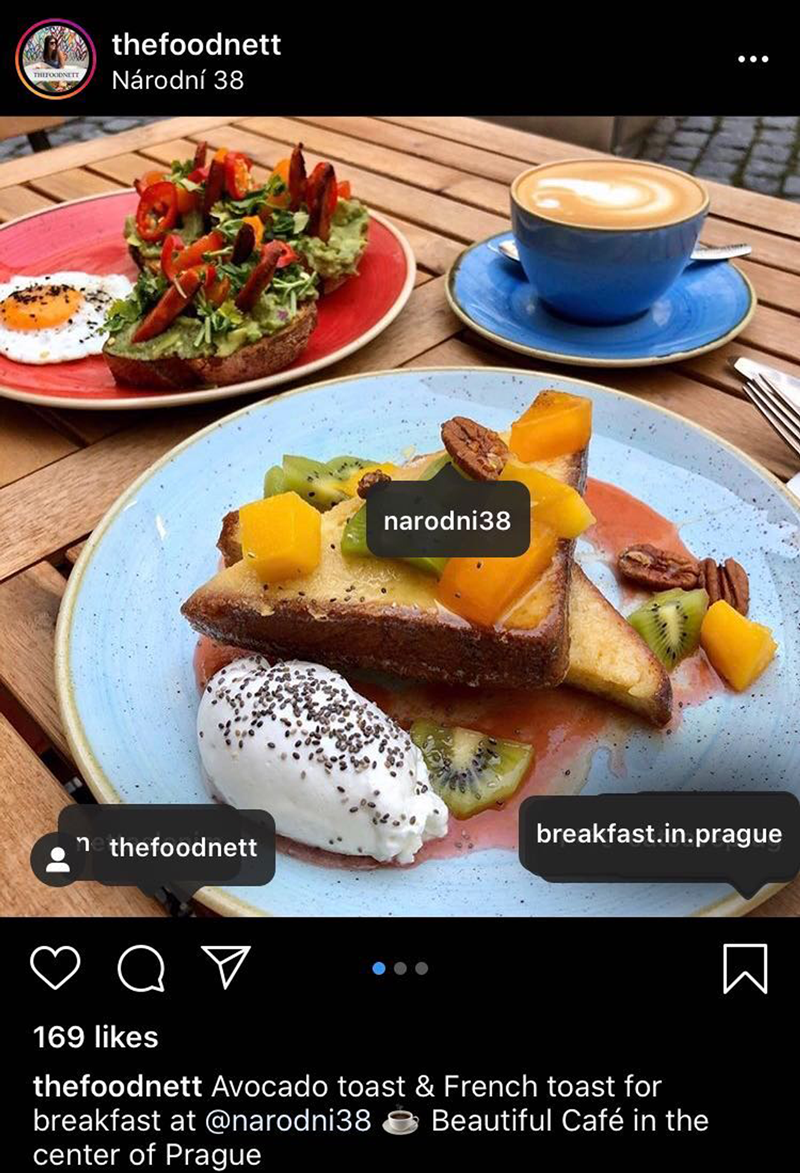
Task: Click the active blue carousel indicator
Action: click(378, 966)
